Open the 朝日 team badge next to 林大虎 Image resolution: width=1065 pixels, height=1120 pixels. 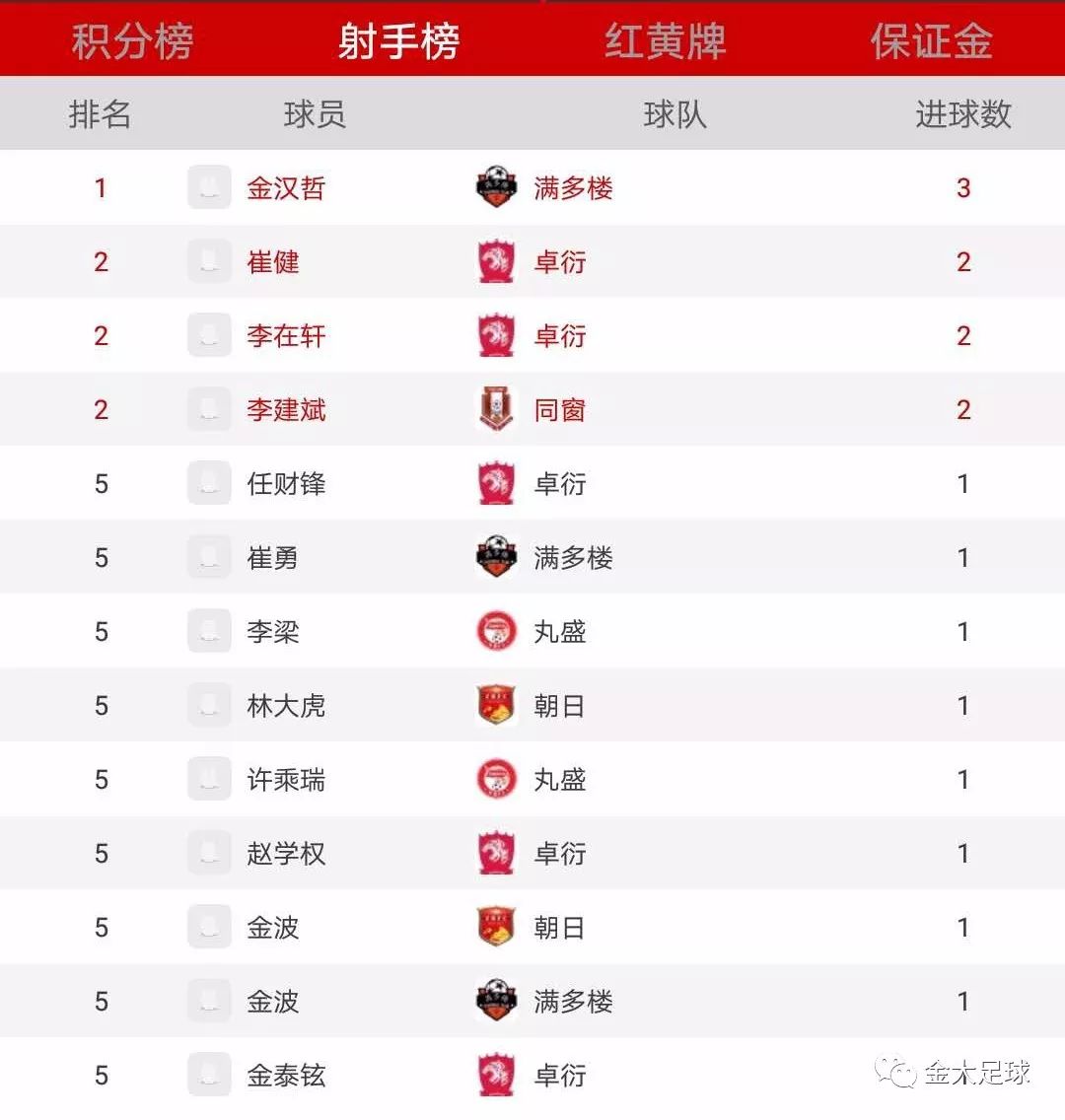[x=496, y=705]
